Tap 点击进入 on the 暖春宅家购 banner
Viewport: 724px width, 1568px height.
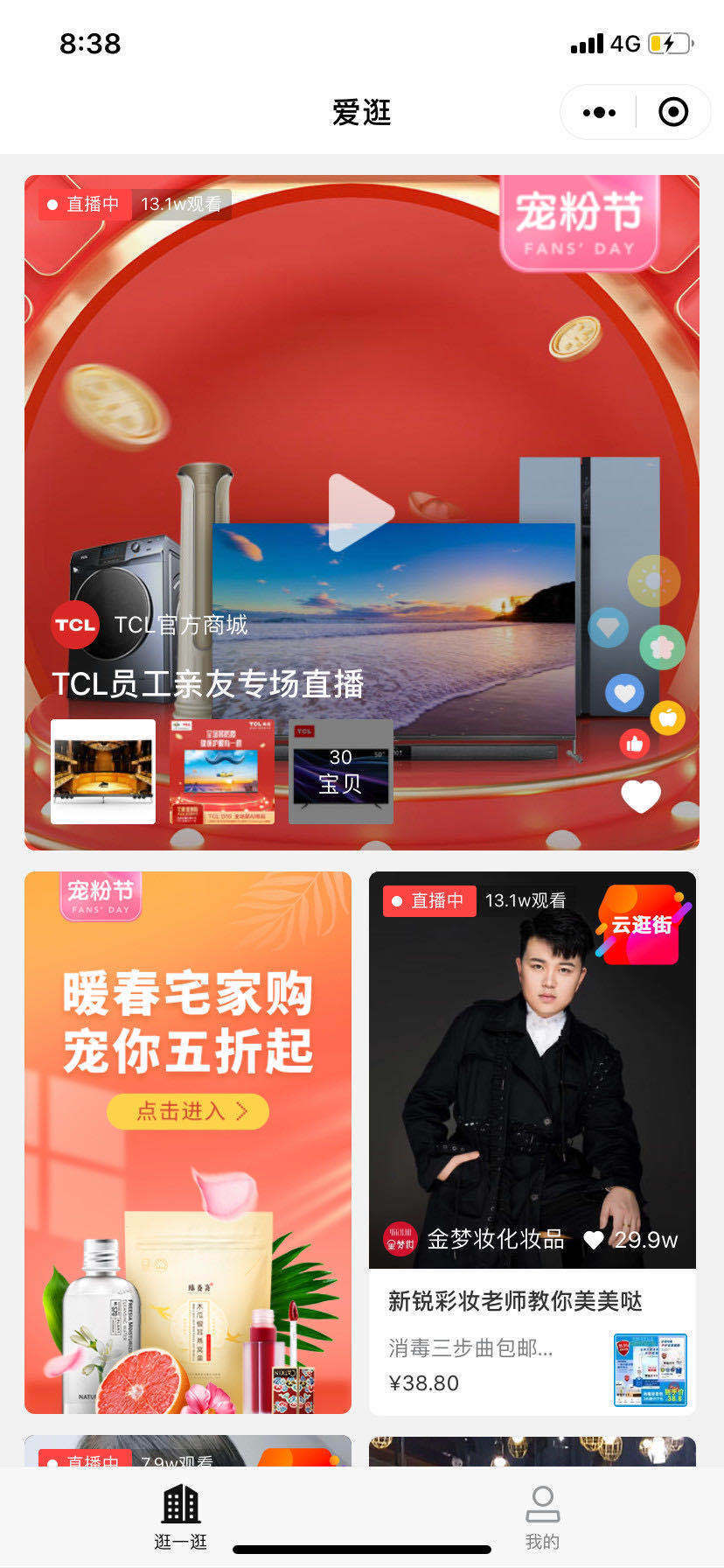tap(188, 1111)
